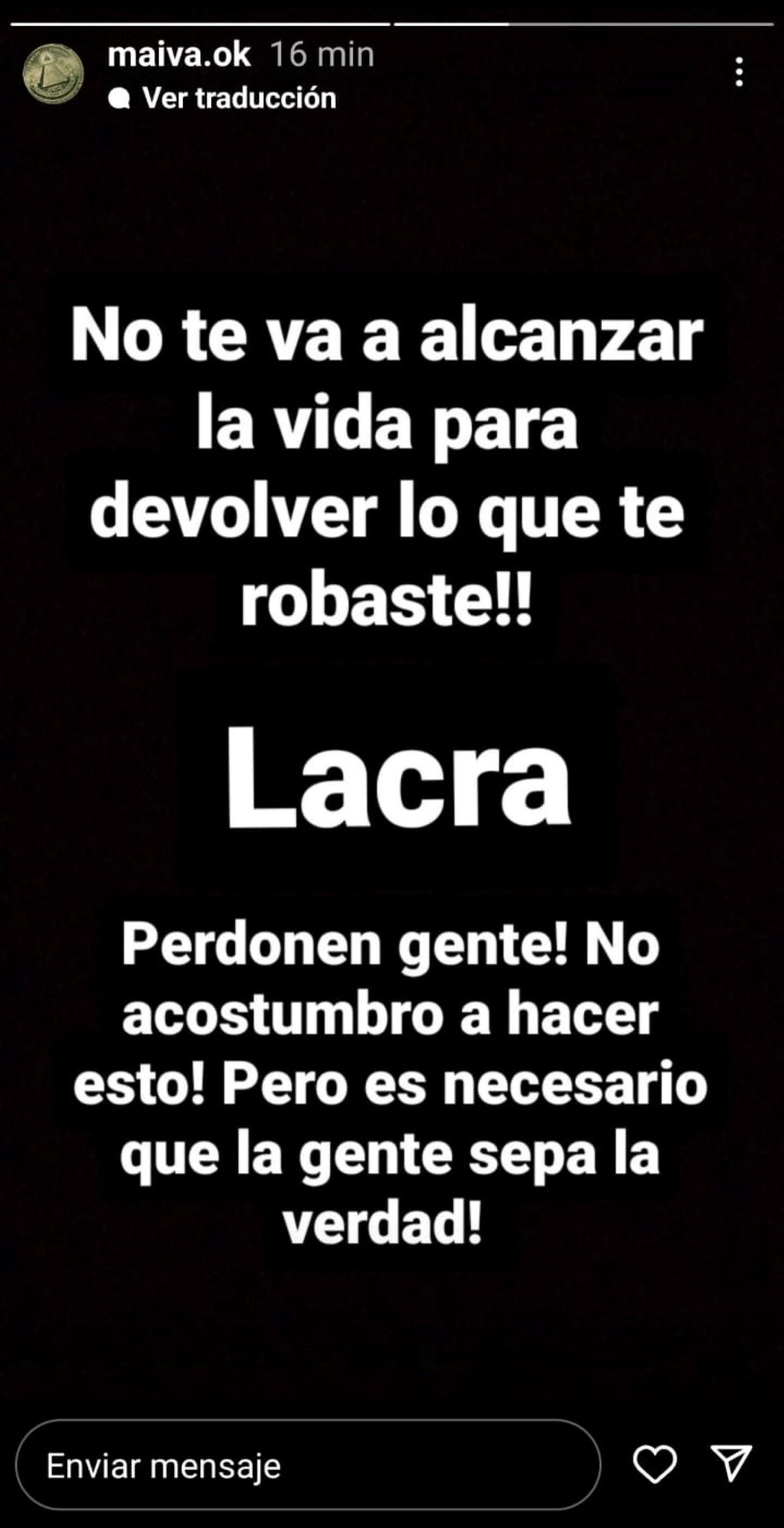Open maiva.ok's profile picture
Image resolution: width=784 pixels, height=1528 pixels.
pos(54,75)
